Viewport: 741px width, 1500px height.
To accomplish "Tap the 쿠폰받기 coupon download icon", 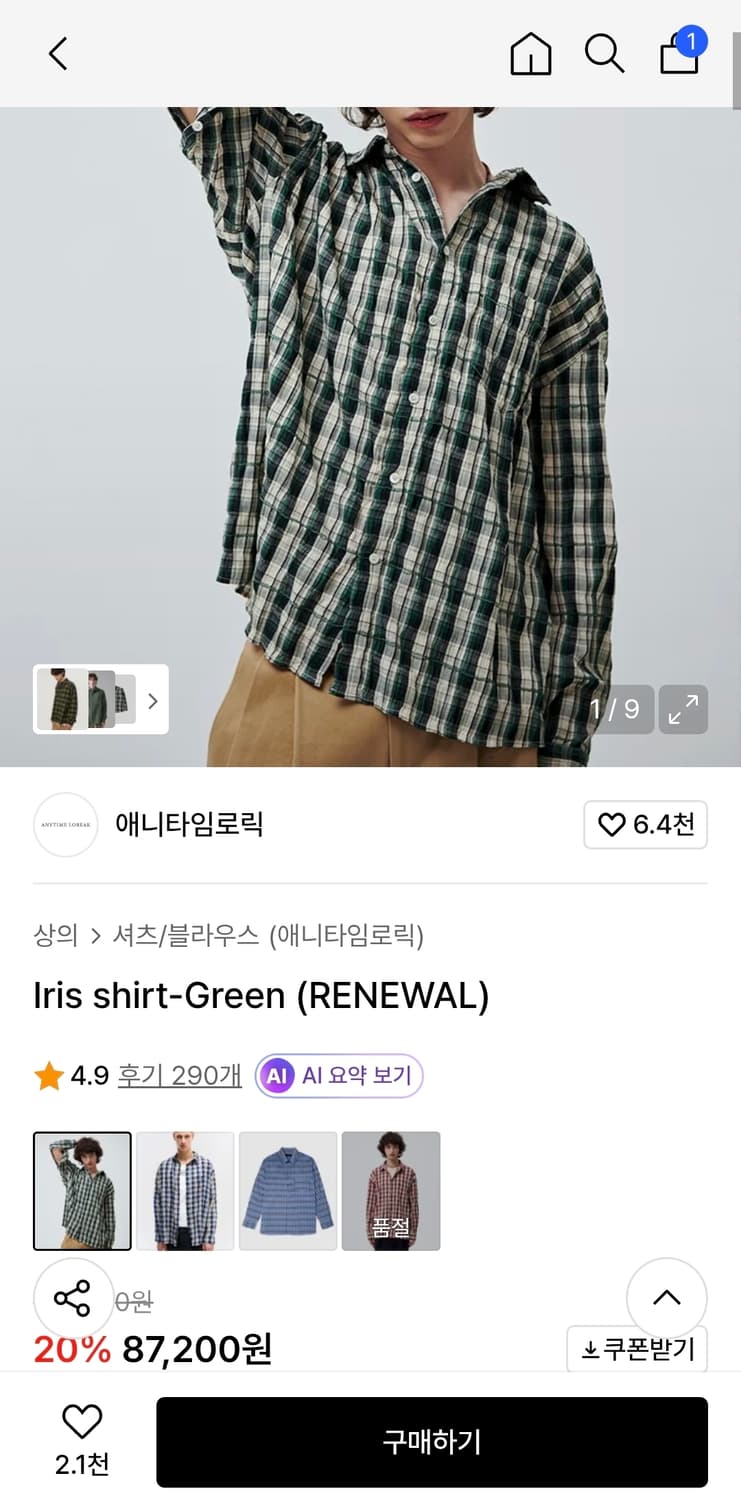I will tap(636, 1349).
